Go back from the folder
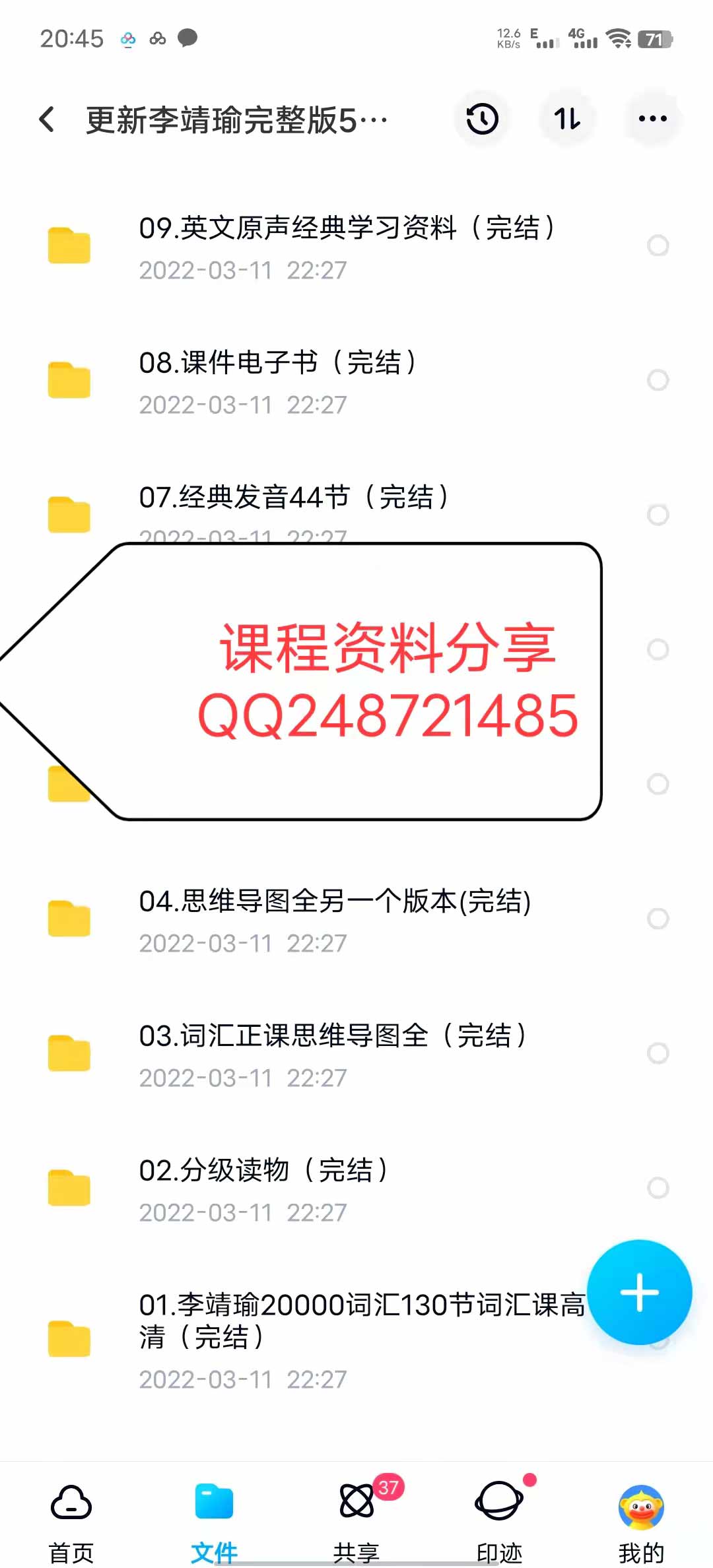 (x=47, y=119)
